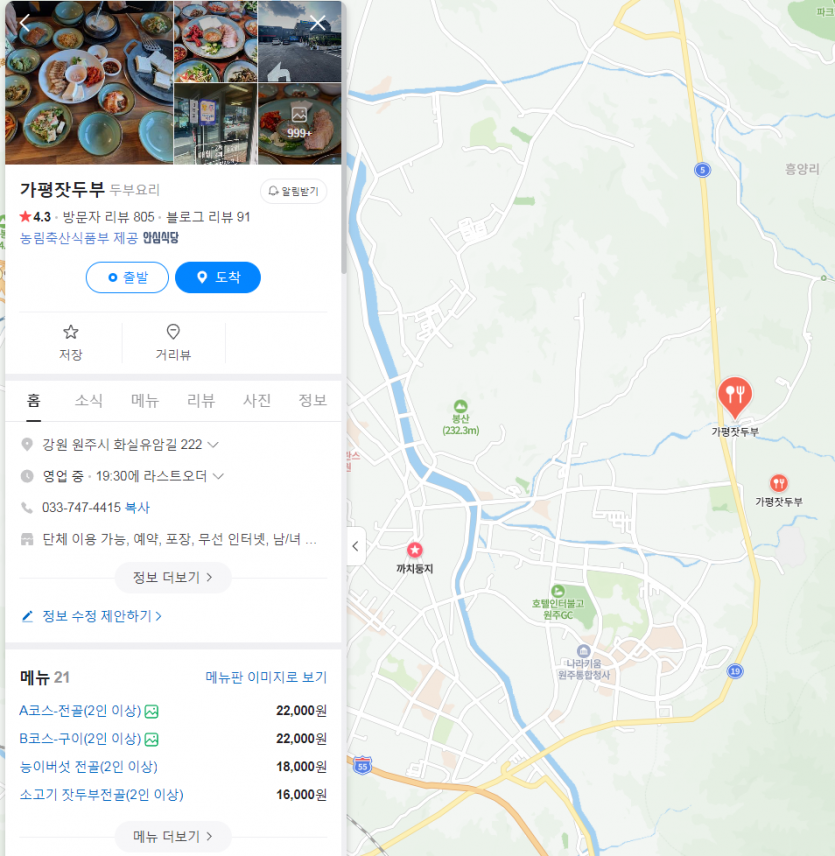Tap 메뉴 더보기 to see more menu items

(173, 836)
